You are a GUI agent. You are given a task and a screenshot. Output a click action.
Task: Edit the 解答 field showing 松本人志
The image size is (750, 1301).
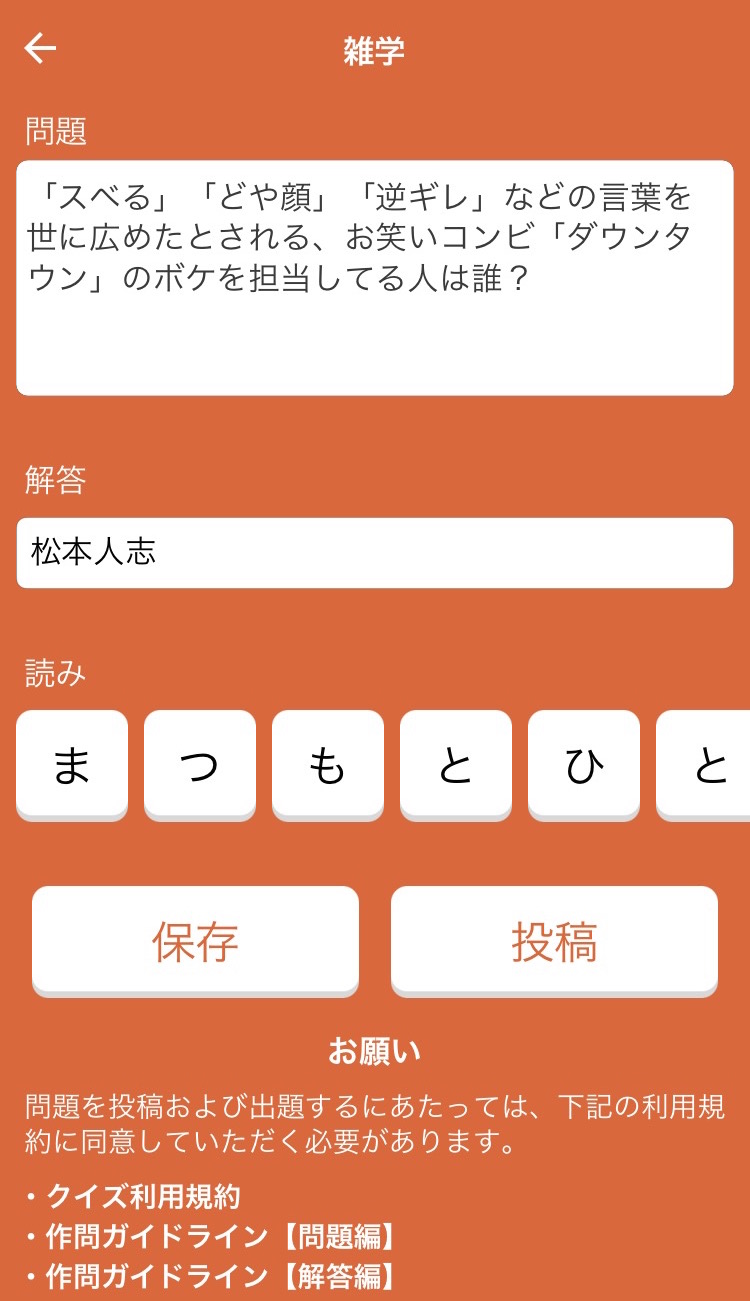coord(375,553)
